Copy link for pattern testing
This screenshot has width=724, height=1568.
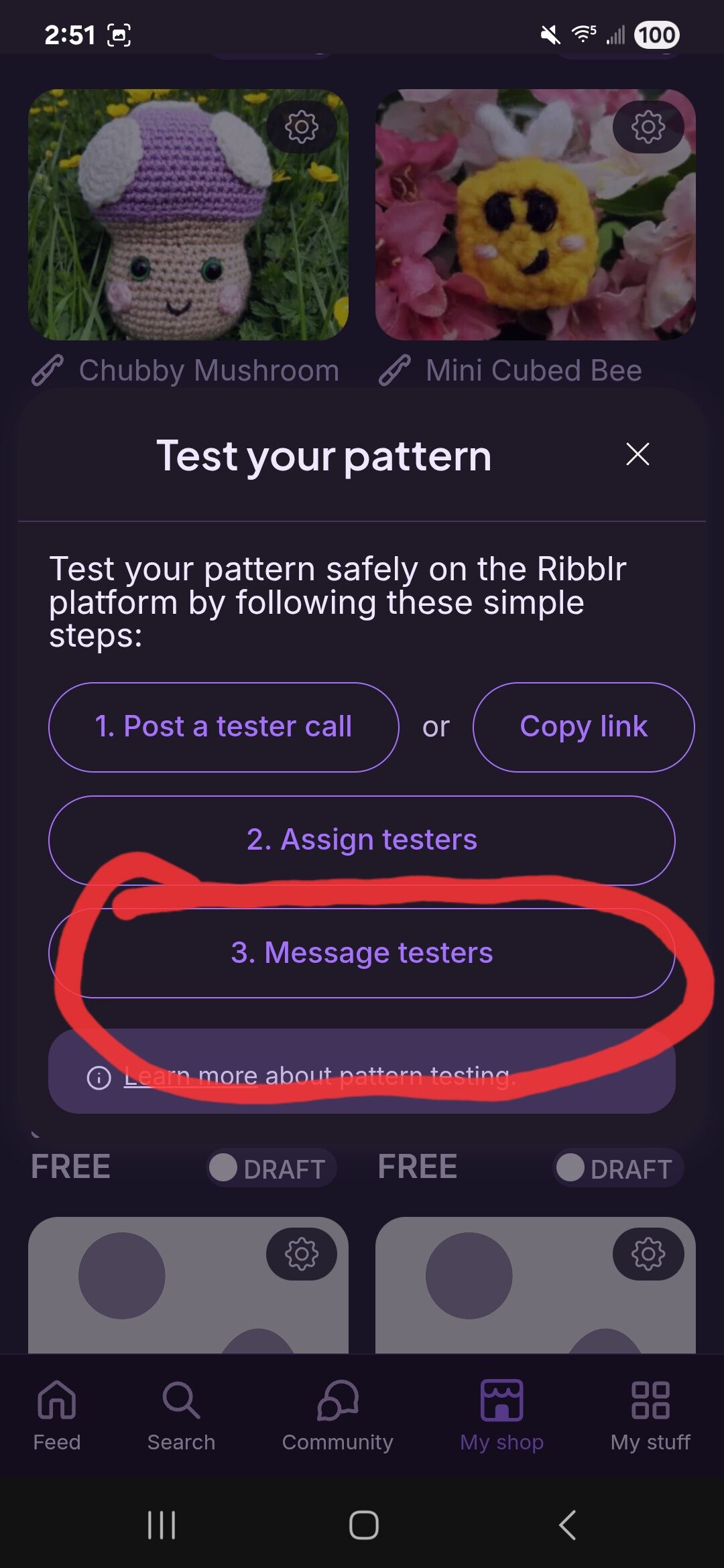pyautogui.click(x=583, y=727)
